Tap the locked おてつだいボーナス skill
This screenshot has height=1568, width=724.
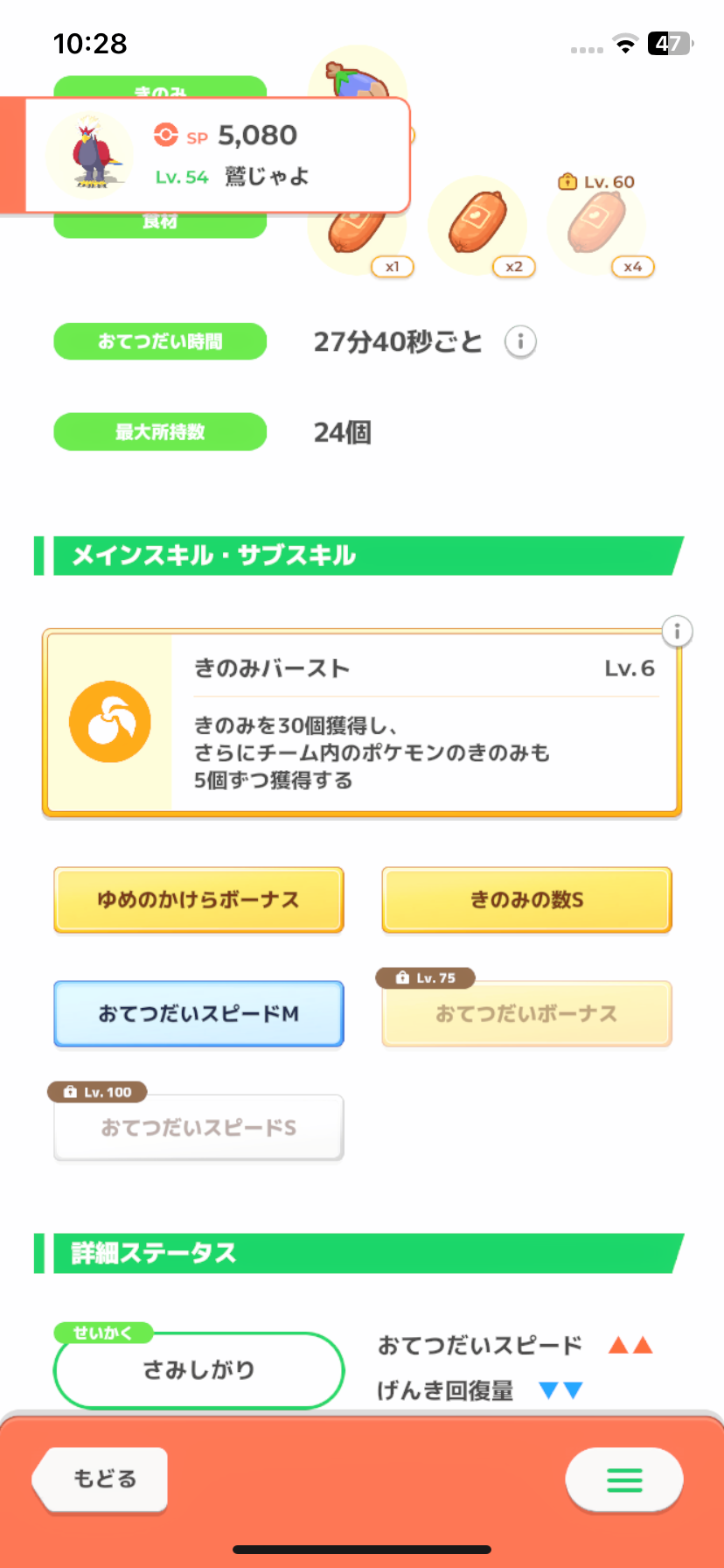click(526, 1013)
